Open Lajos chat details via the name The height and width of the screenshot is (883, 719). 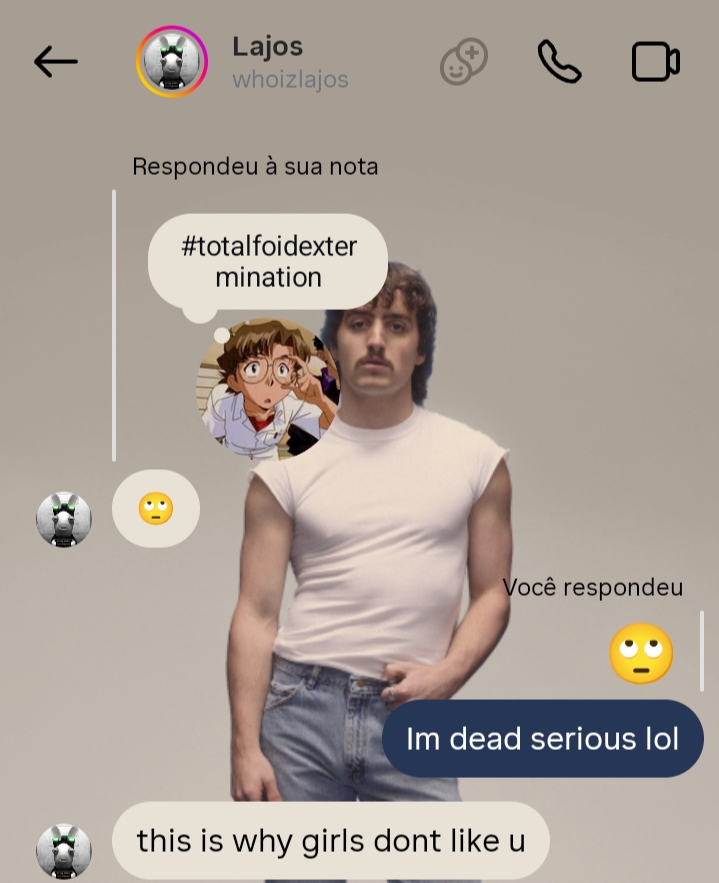267,47
